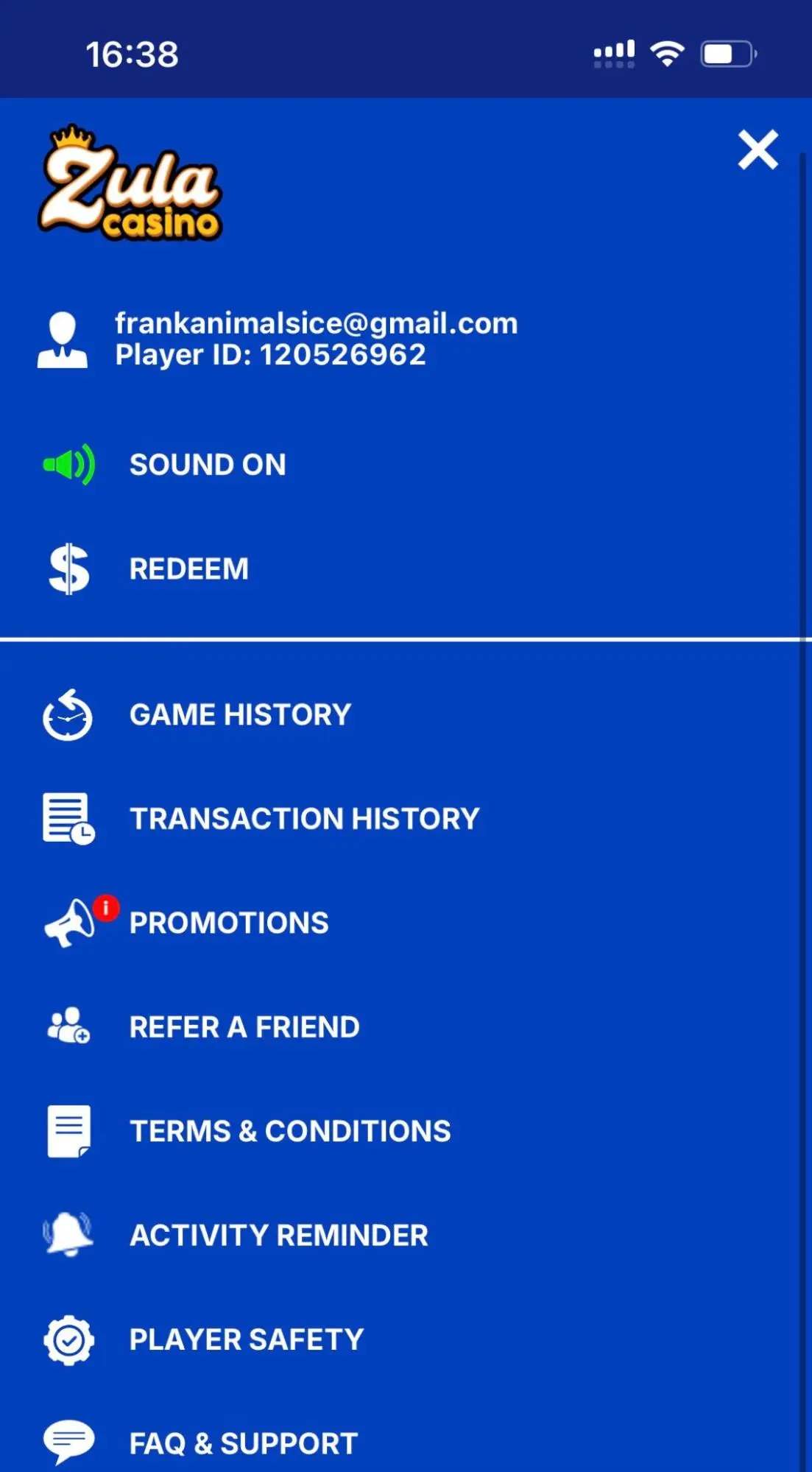The height and width of the screenshot is (1472, 812).
Task: Read the Terms & Conditions
Action: tap(290, 1132)
